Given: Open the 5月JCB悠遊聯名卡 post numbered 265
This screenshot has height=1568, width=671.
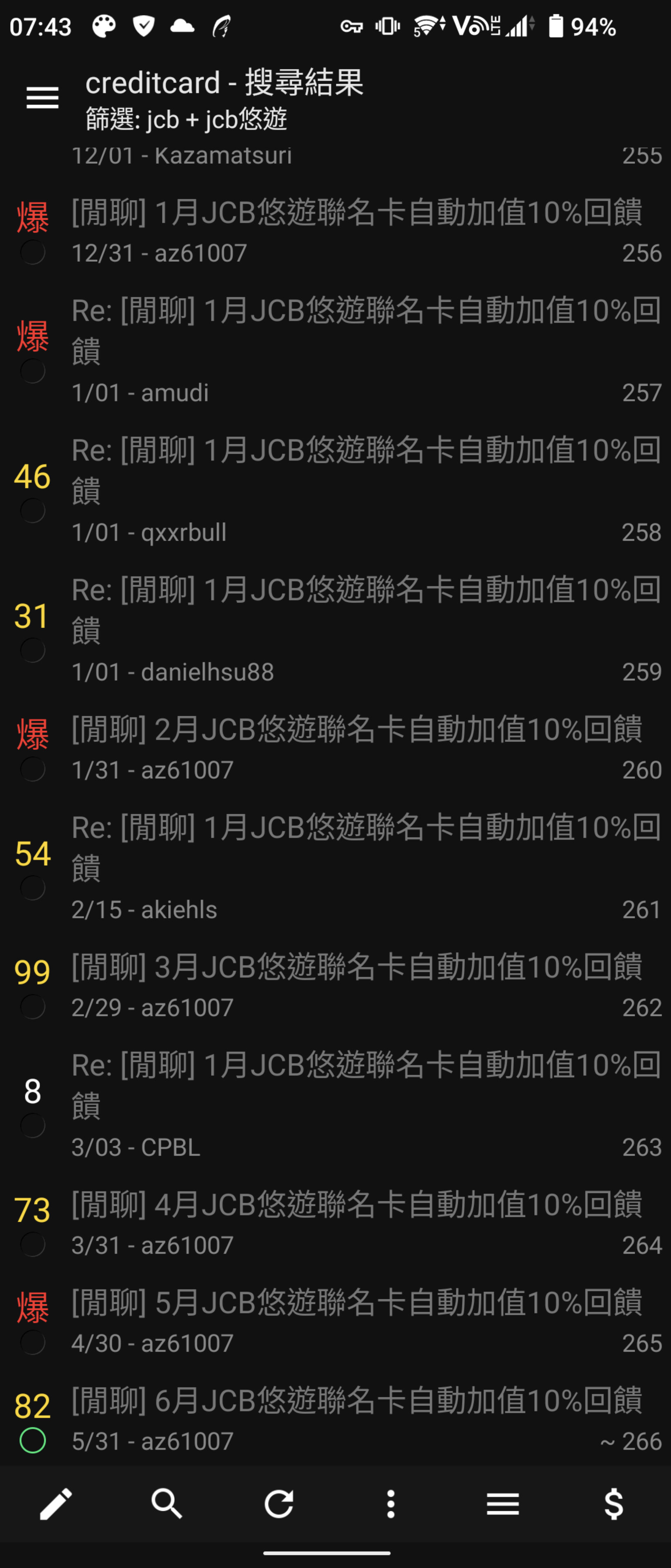Looking at the screenshot, I should point(356,1322).
